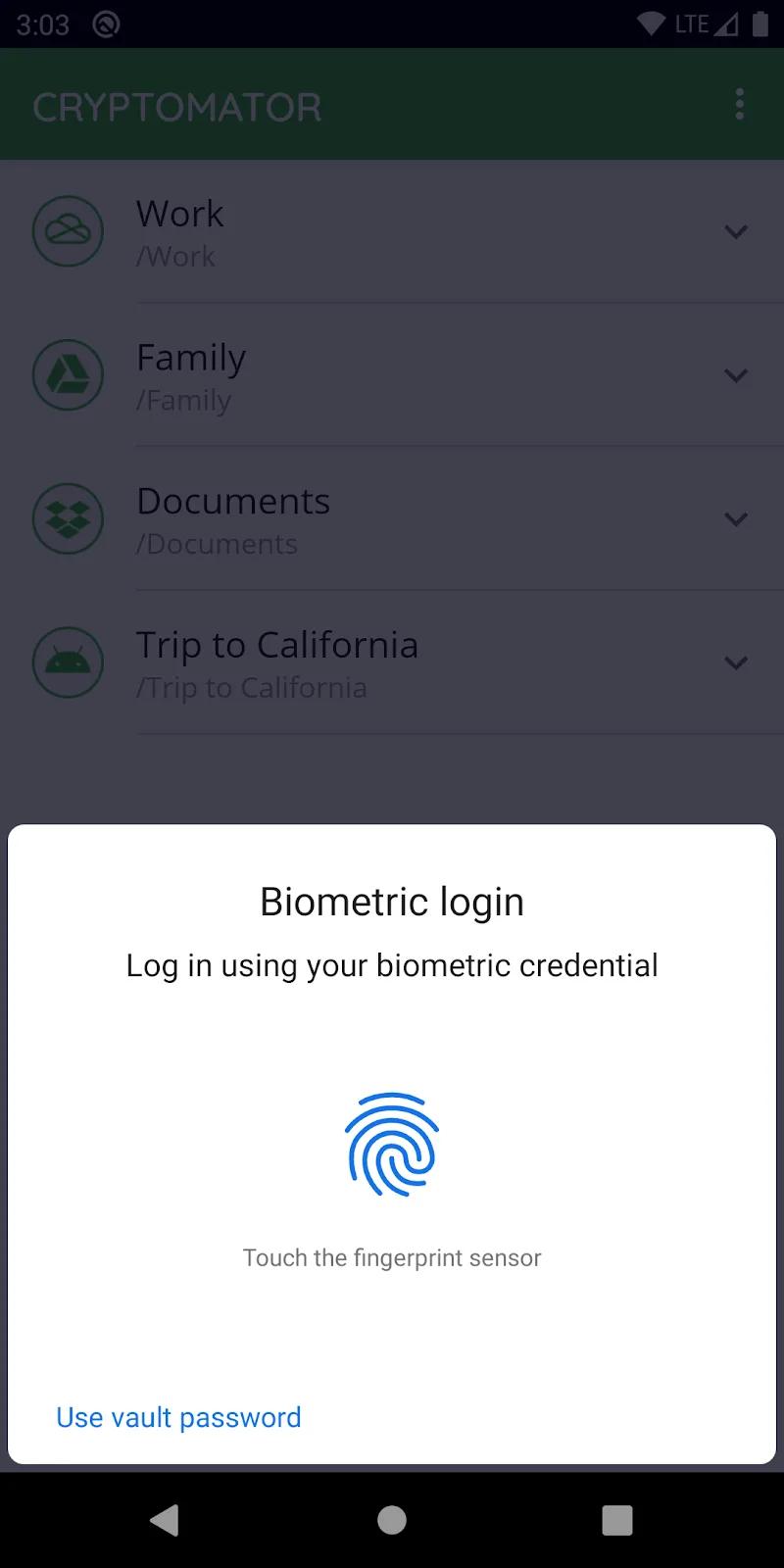Click the Biometric login dialog title
Image resolution: width=784 pixels, height=1568 pixels.
pos(392,901)
